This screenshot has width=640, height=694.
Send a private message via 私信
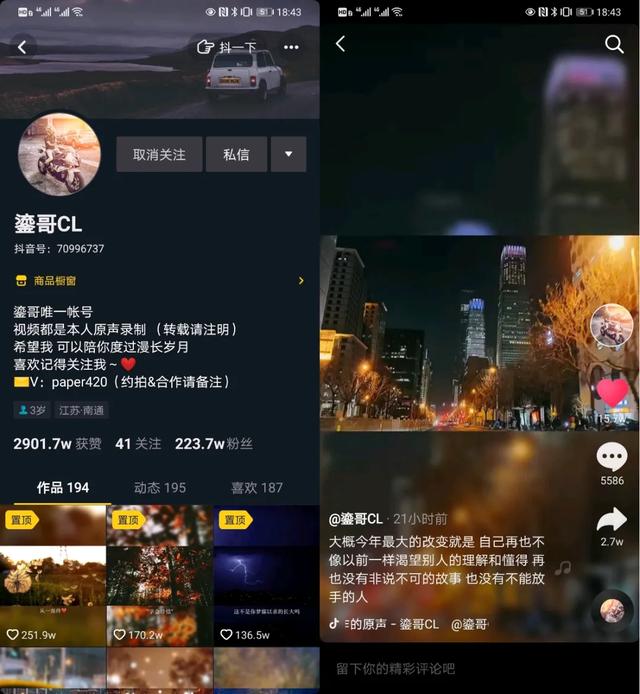point(236,155)
